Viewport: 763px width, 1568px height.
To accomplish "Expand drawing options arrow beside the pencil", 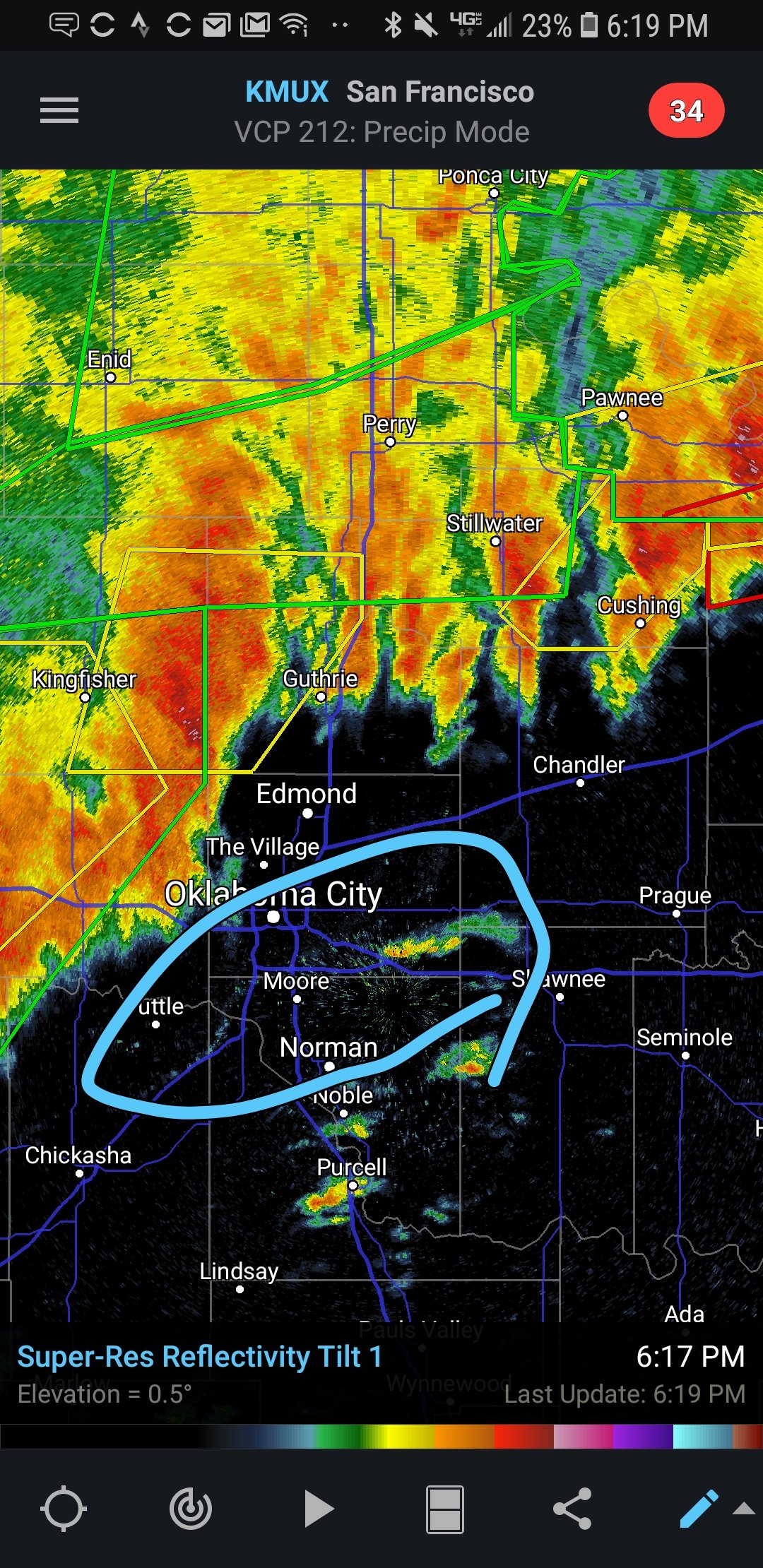I will (x=744, y=1509).
